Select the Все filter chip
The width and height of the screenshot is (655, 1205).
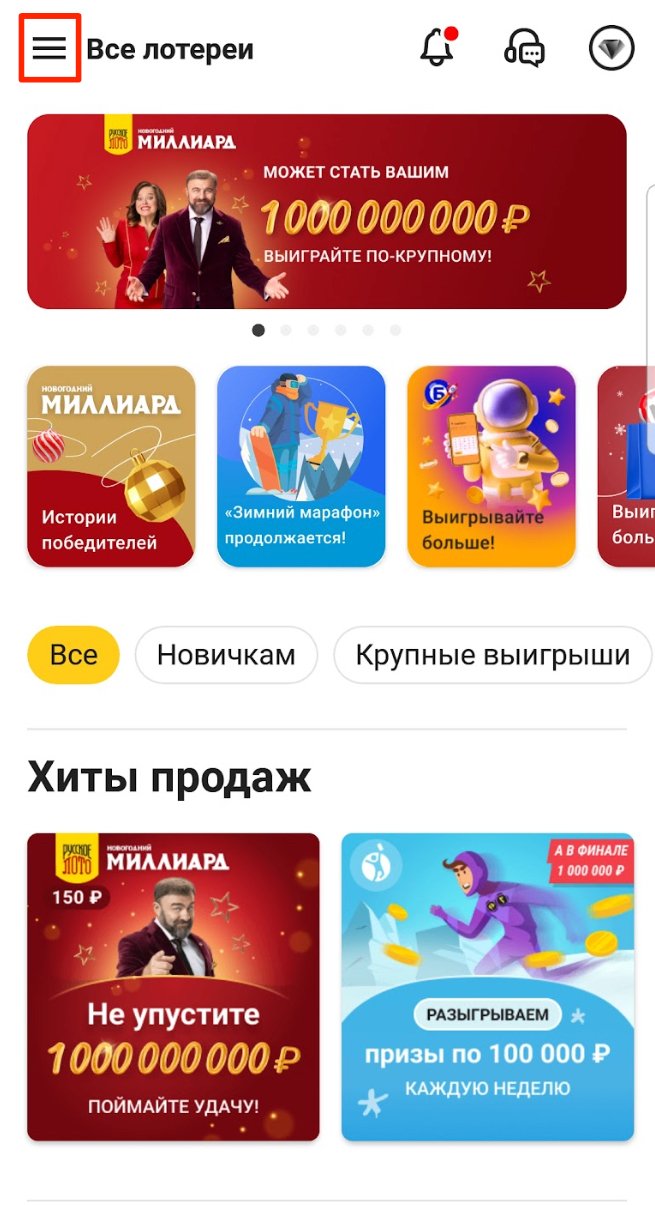pos(73,655)
